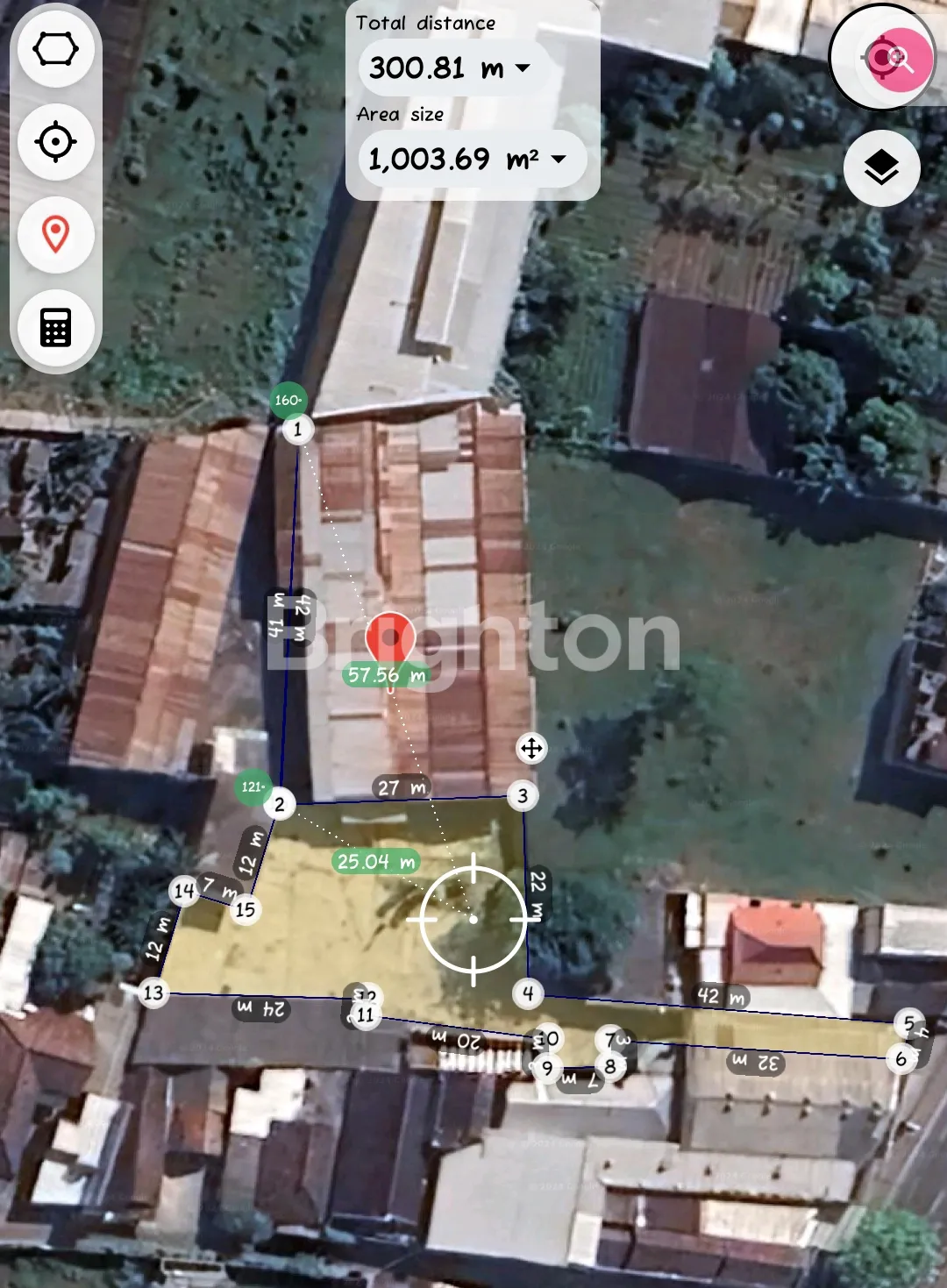947x1288 pixels.
Task: Center map on my current location
Action: click(x=56, y=142)
